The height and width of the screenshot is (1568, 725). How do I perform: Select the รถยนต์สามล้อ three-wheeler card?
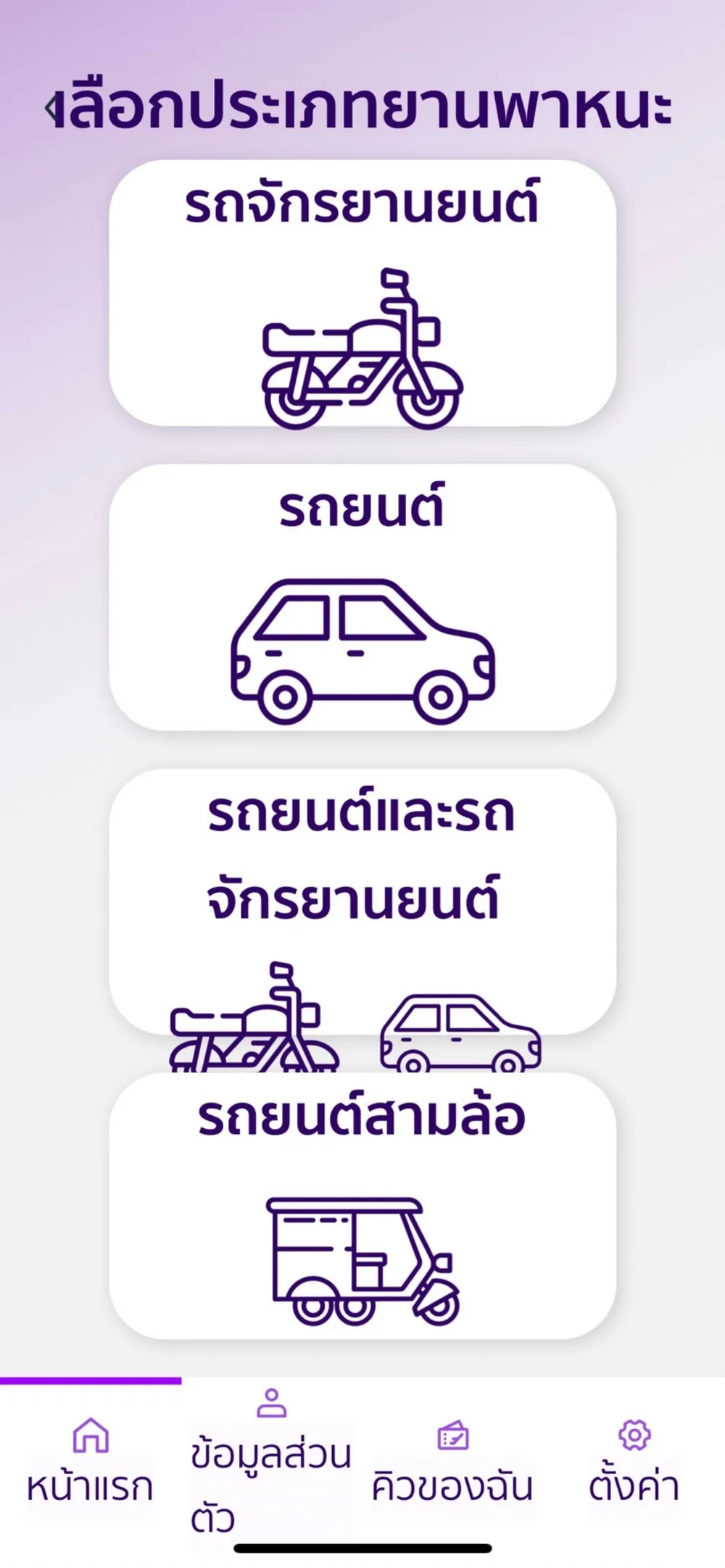click(362, 1206)
